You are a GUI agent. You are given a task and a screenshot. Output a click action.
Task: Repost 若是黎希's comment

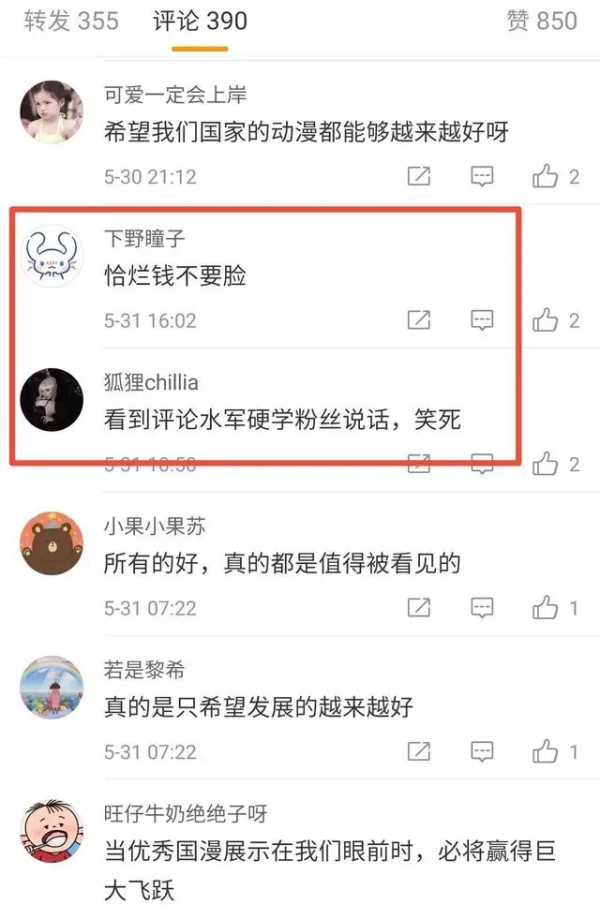pos(419,751)
